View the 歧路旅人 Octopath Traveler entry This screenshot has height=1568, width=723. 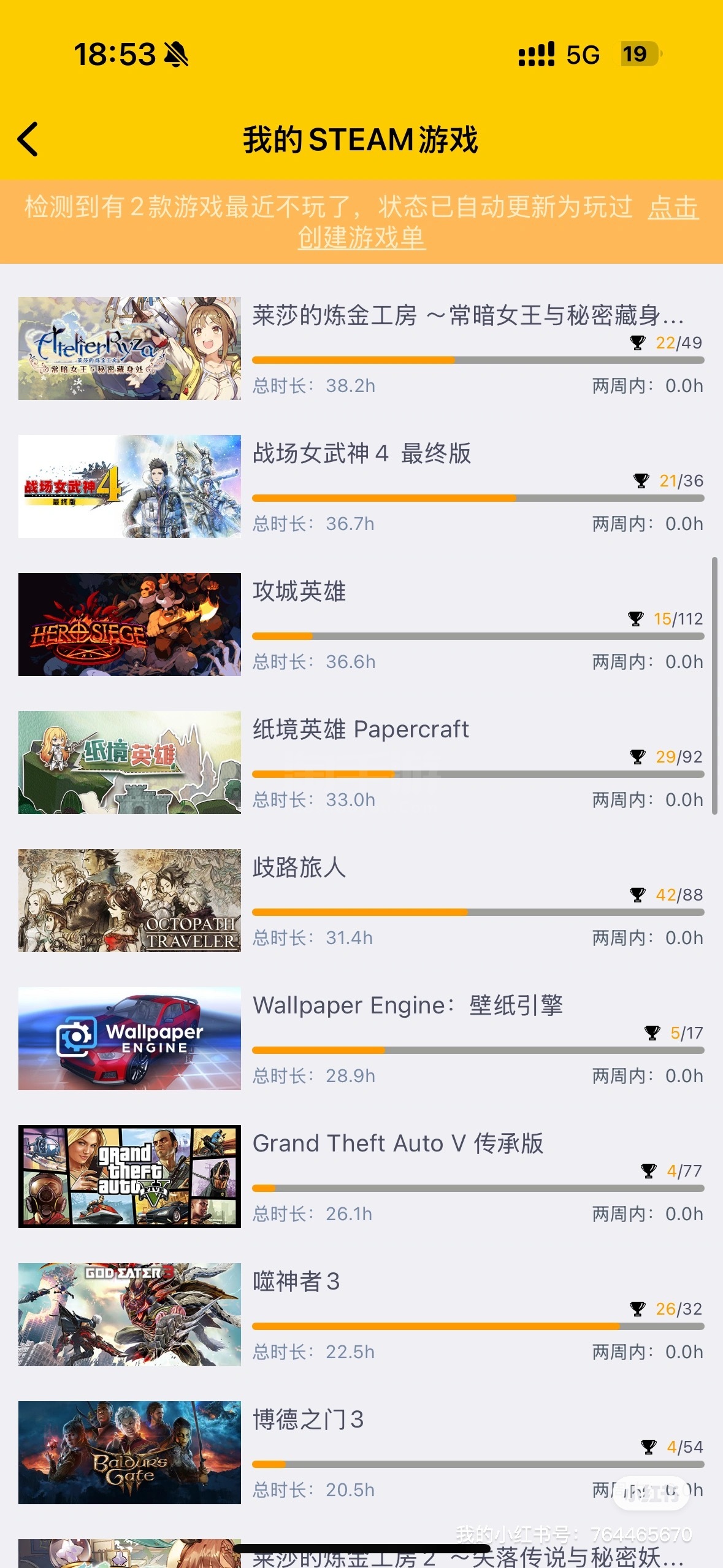point(361,901)
